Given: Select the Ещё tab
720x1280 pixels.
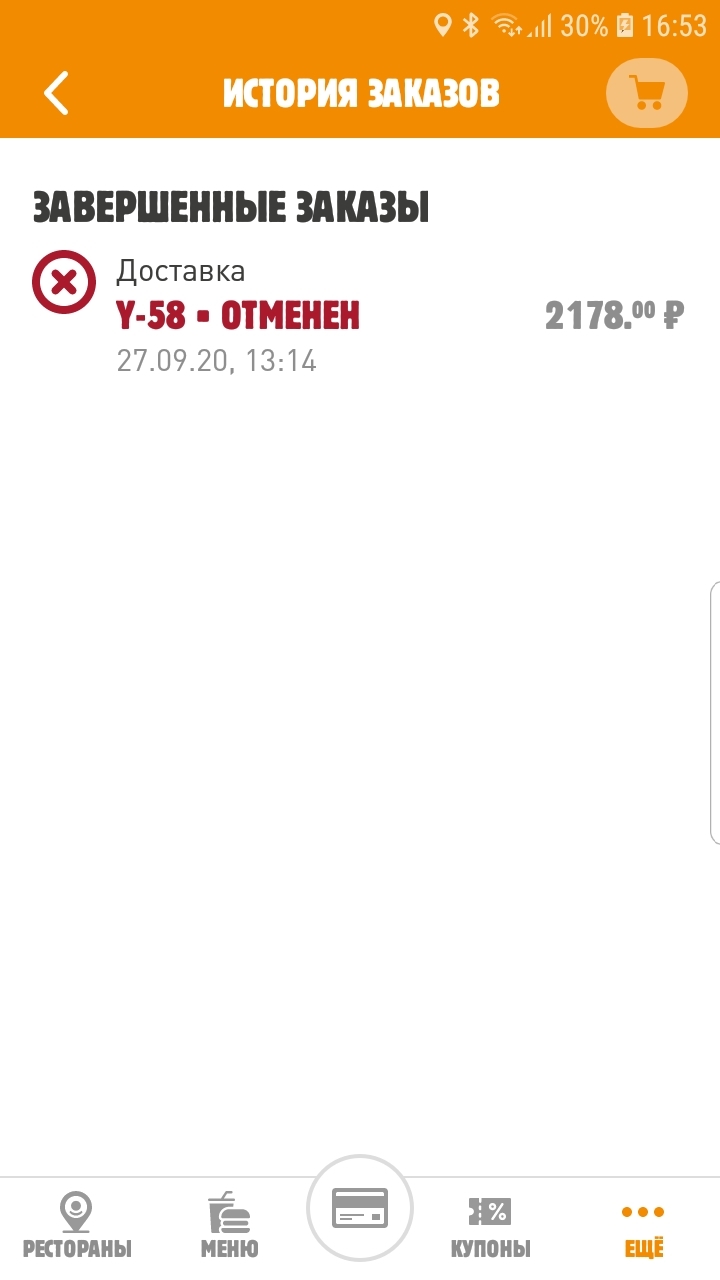Looking at the screenshot, I should click(x=643, y=1226).
